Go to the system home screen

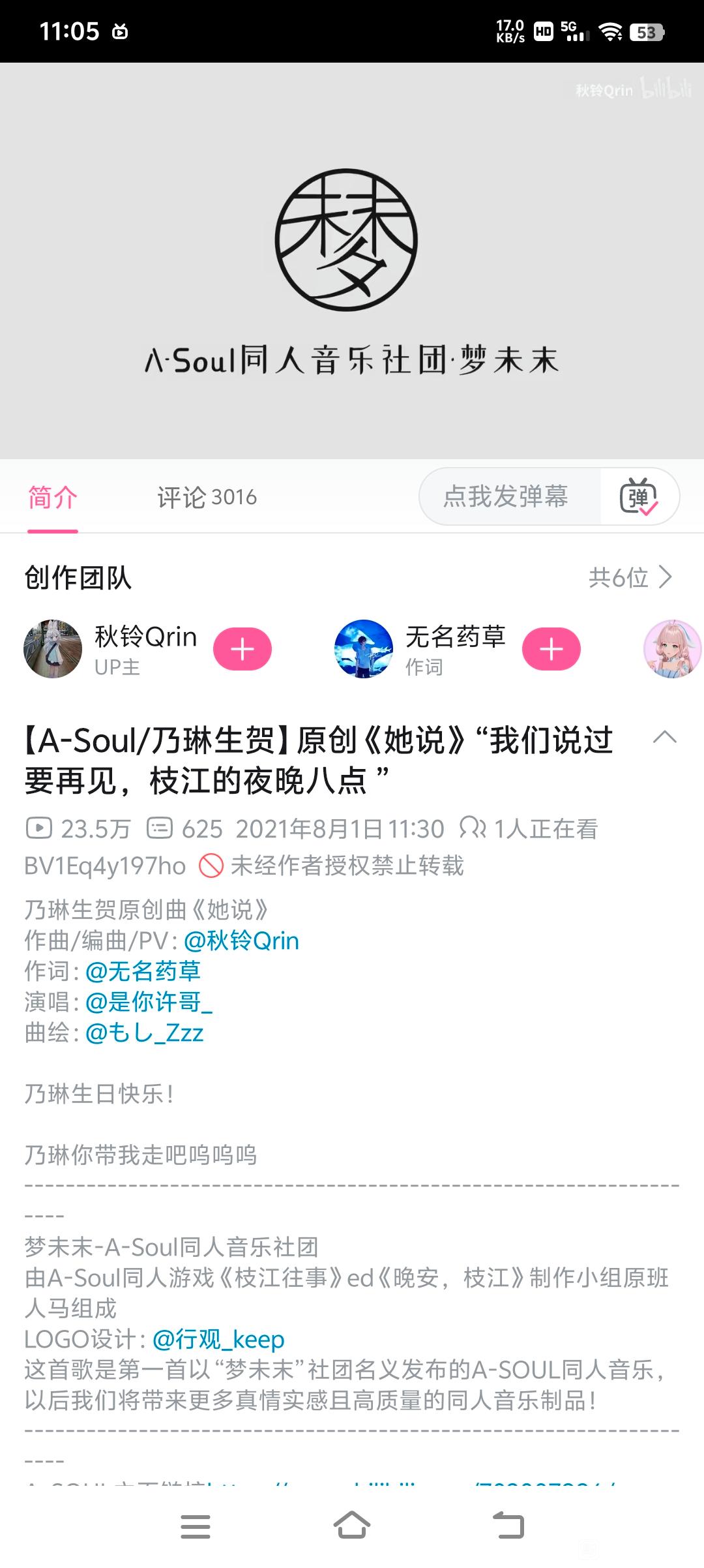point(352,1526)
